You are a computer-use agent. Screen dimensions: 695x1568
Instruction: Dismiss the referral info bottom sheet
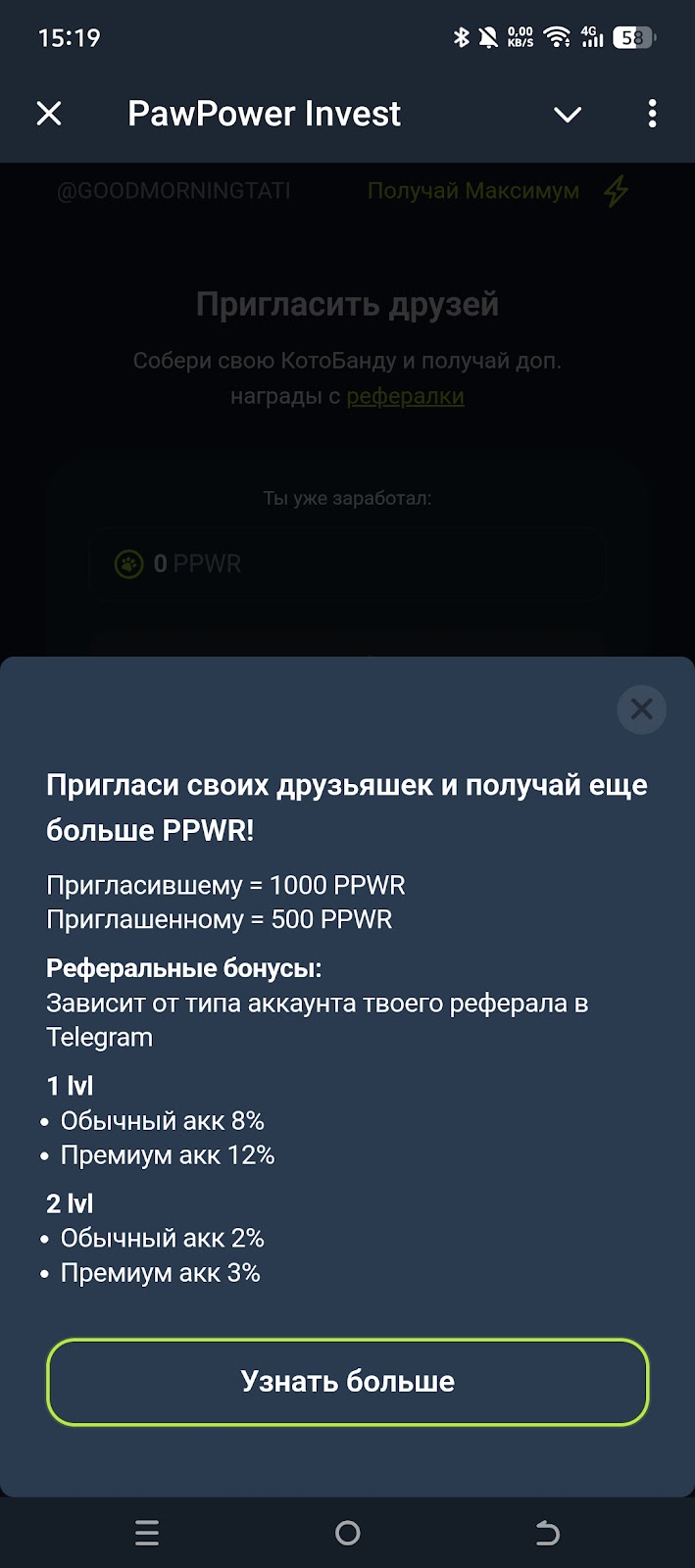point(641,709)
